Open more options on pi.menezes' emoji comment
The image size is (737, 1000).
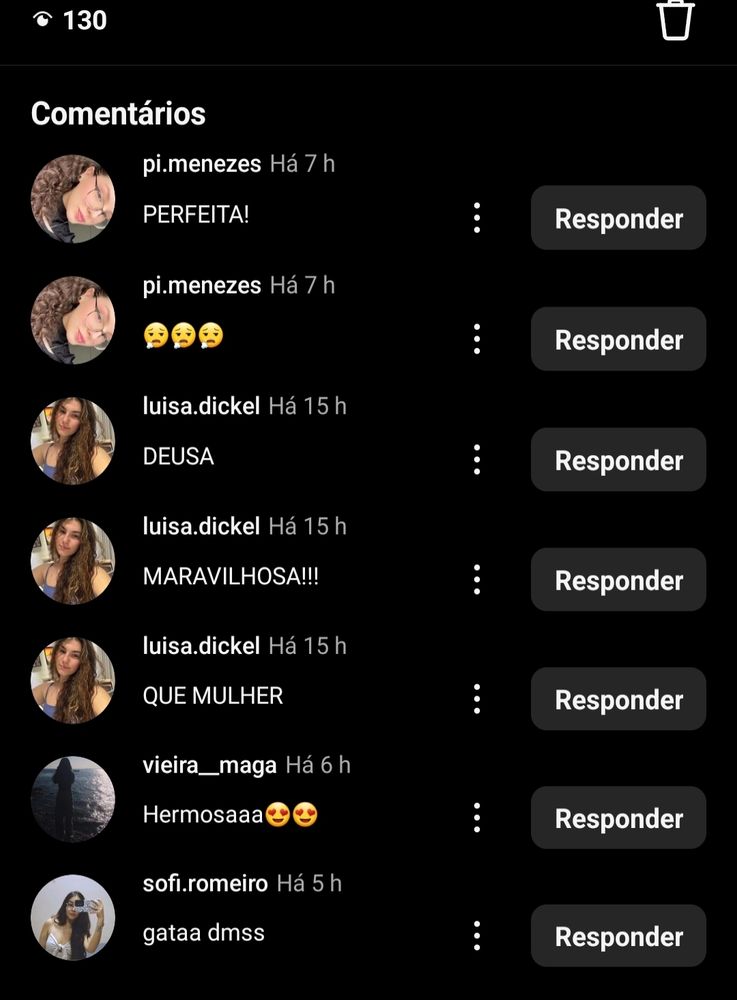coord(477,339)
